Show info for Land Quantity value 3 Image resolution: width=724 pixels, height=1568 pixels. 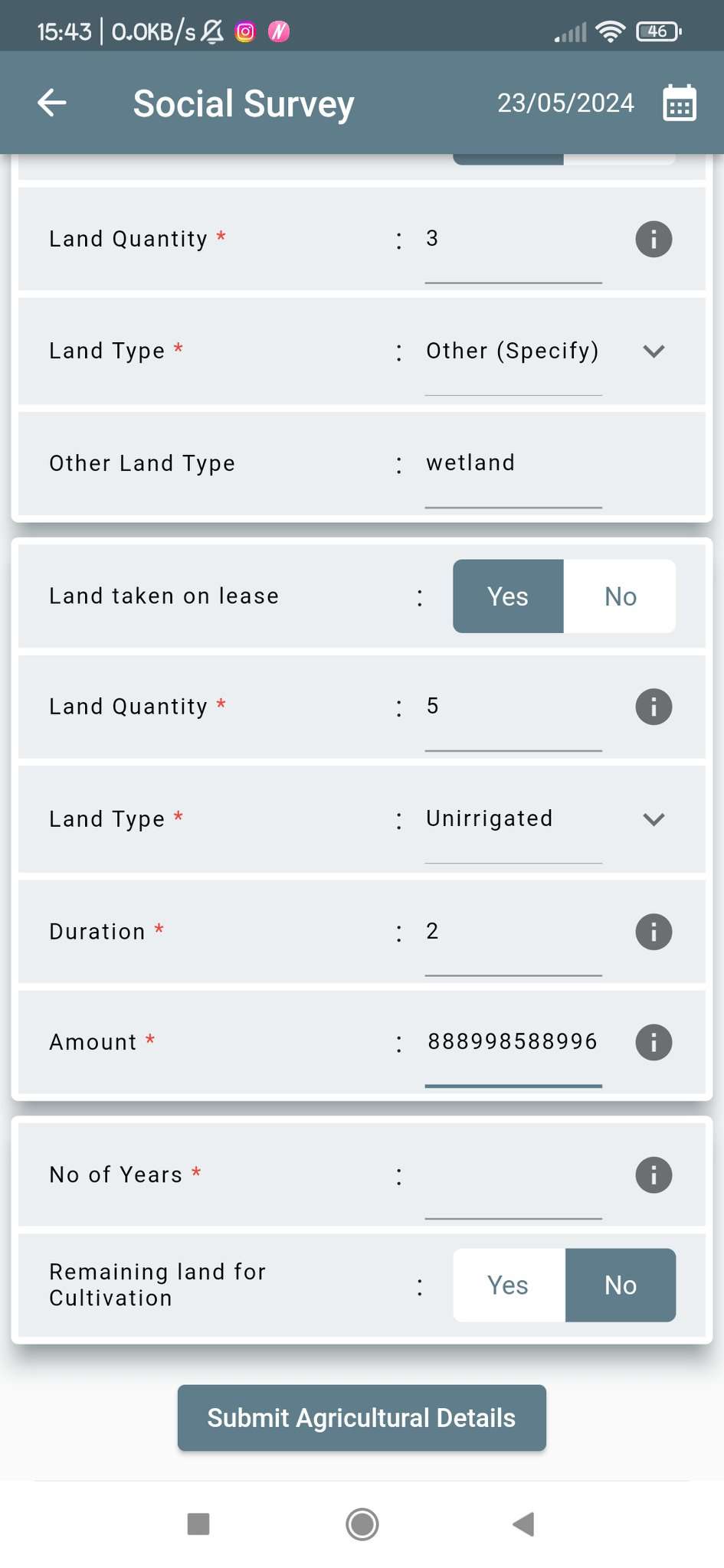coord(654,239)
